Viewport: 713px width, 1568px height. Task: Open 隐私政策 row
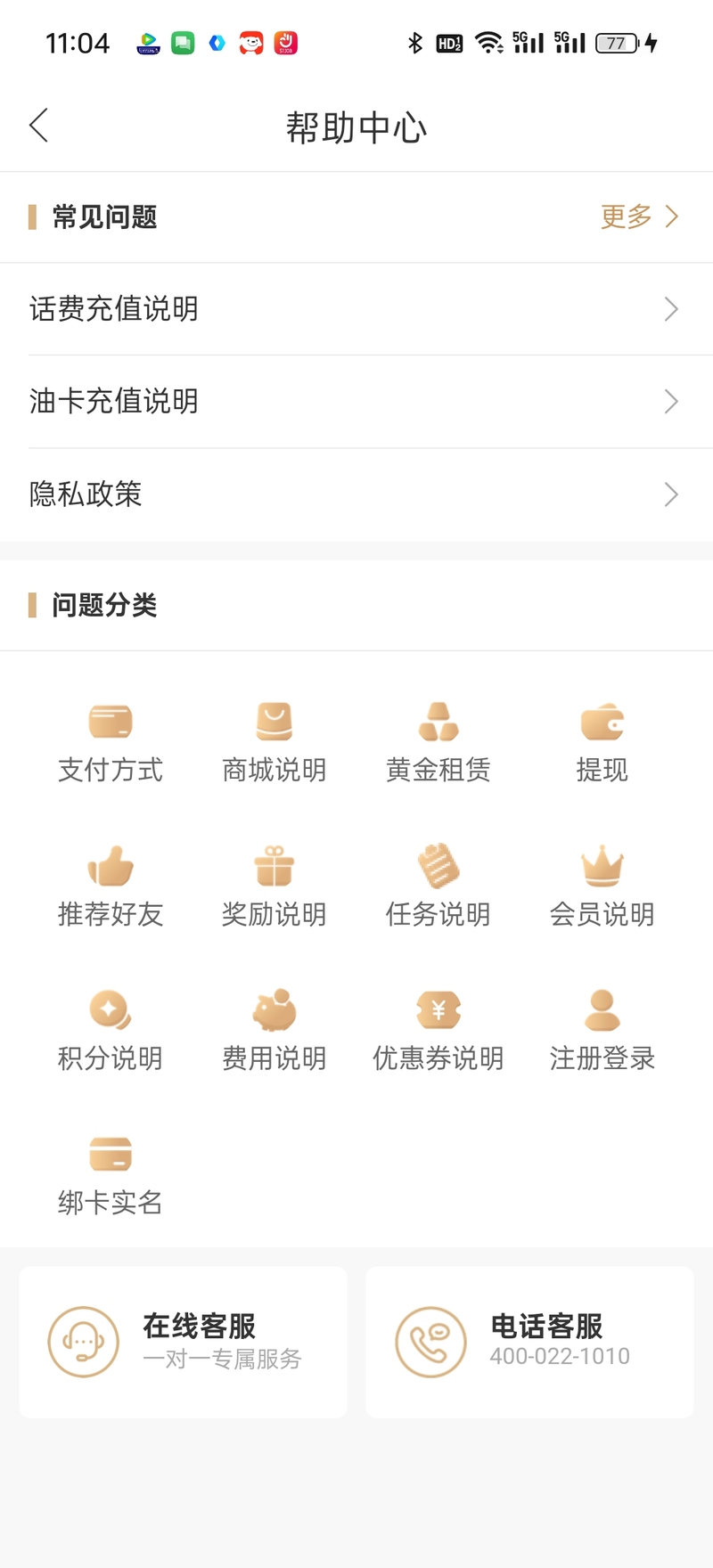tap(356, 494)
